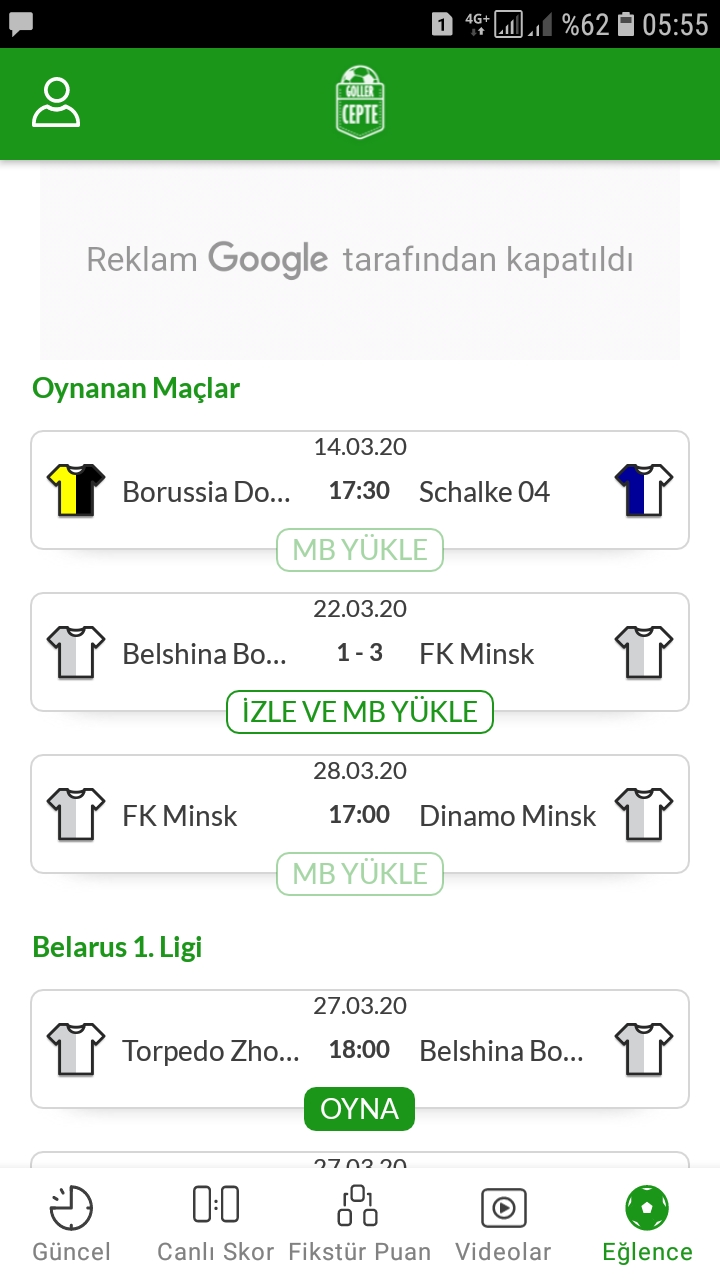720x1280 pixels.
Task: Open the Fikstür Puan tab
Action: tap(359, 1224)
